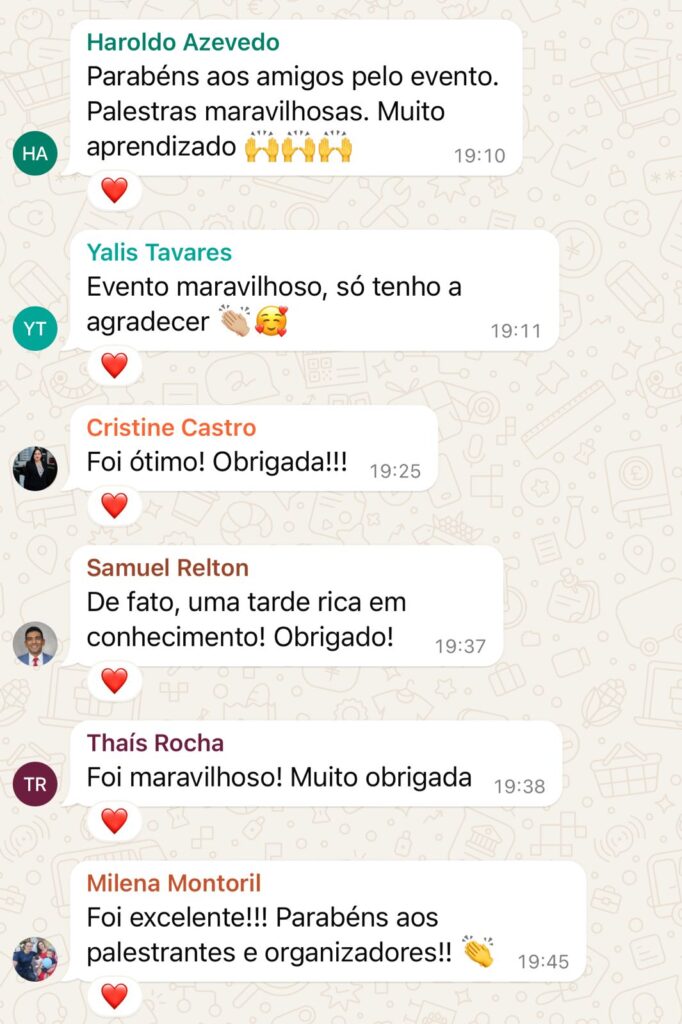Open Samuel Relton's profile photo
This screenshot has height=1024, width=682.
(35, 644)
